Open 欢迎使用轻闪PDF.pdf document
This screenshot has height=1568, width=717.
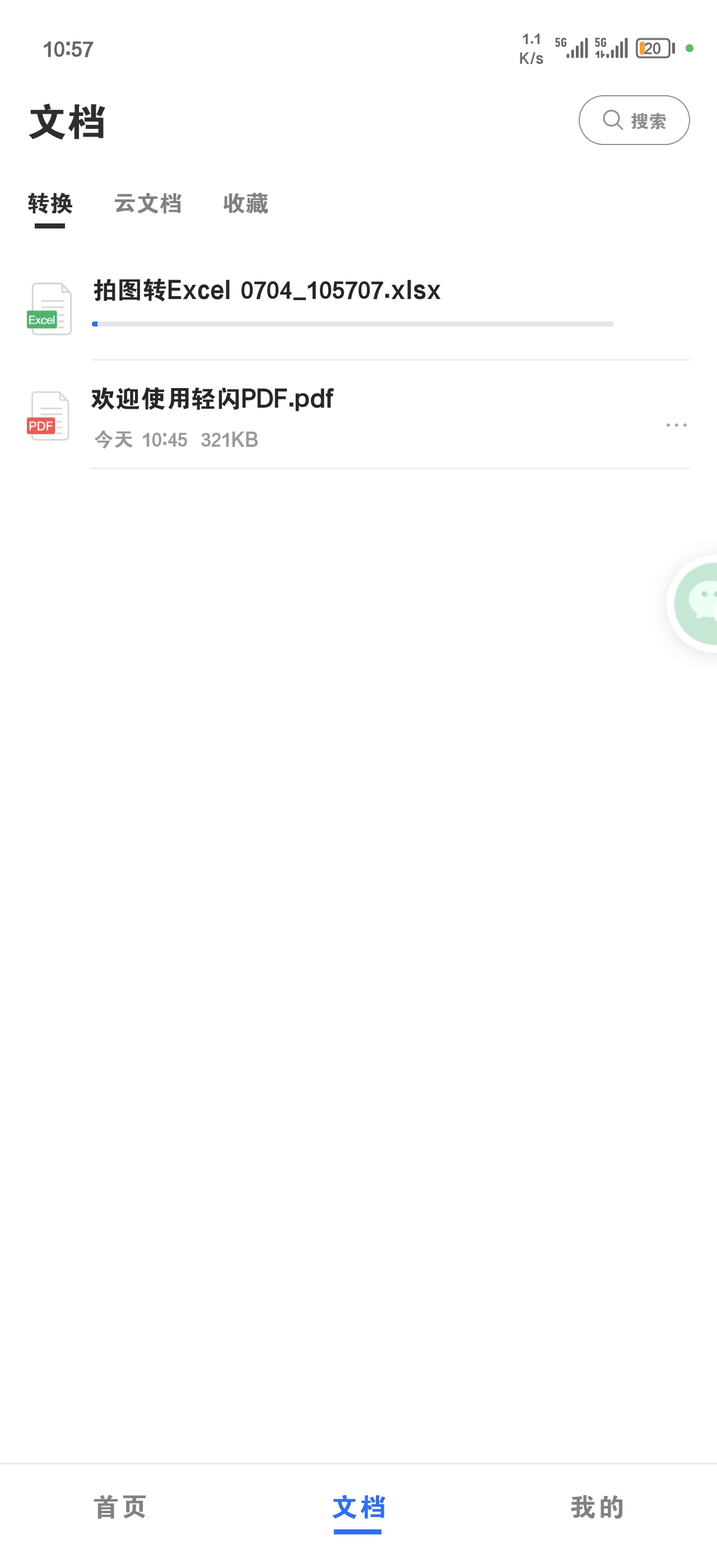(212, 399)
